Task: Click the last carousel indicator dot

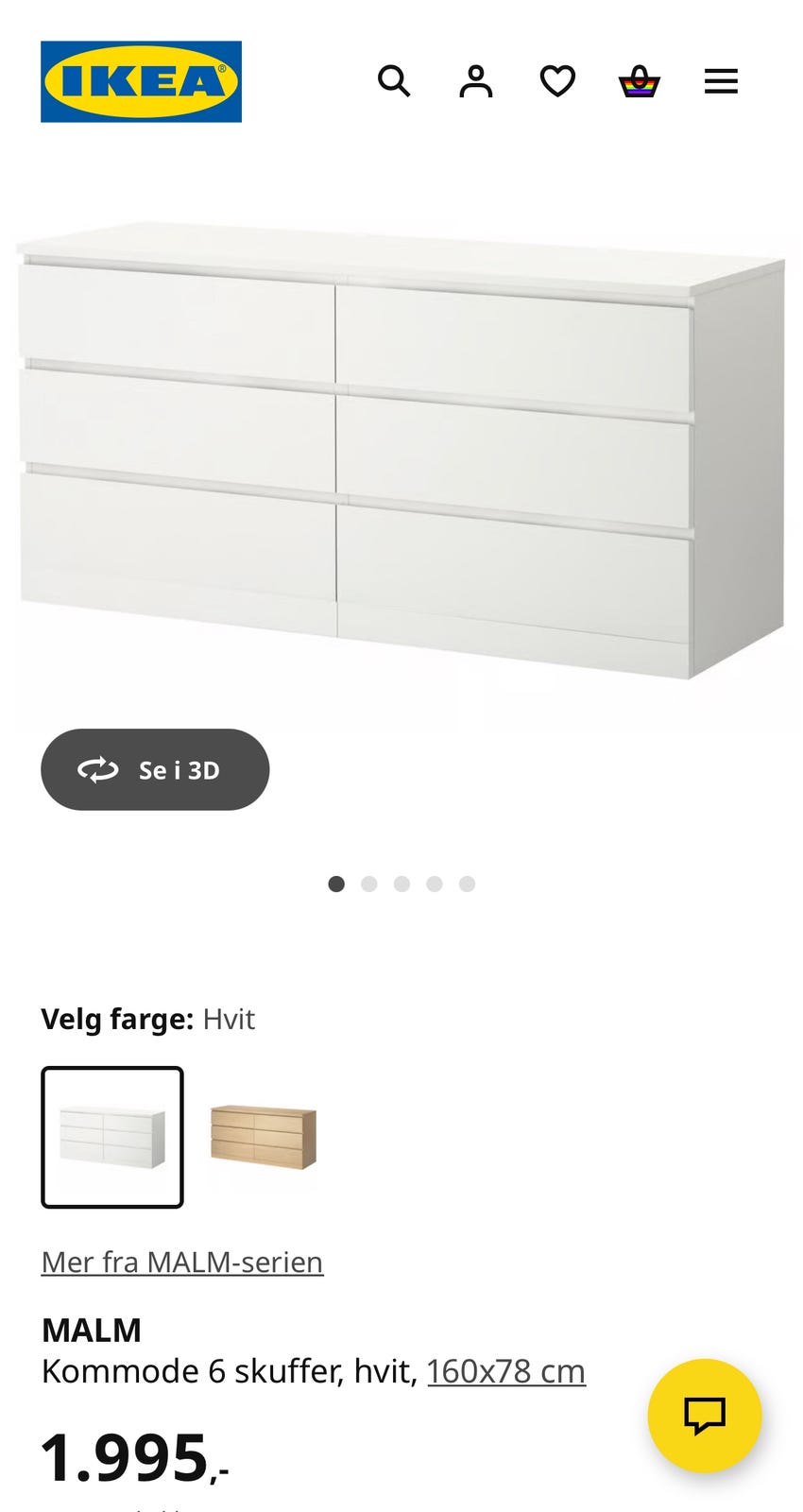Action: point(467,884)
